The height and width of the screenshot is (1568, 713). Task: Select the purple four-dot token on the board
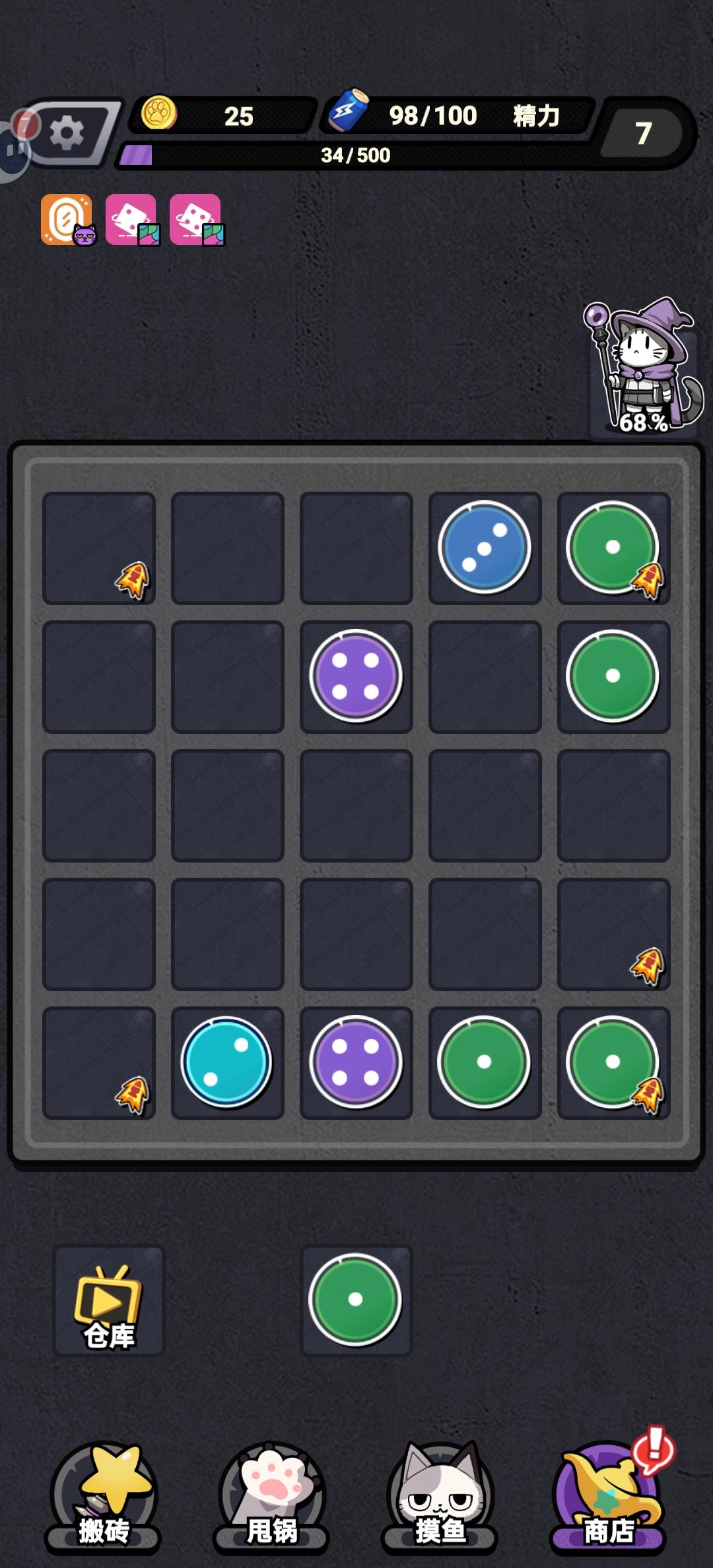tap(355, 674)
